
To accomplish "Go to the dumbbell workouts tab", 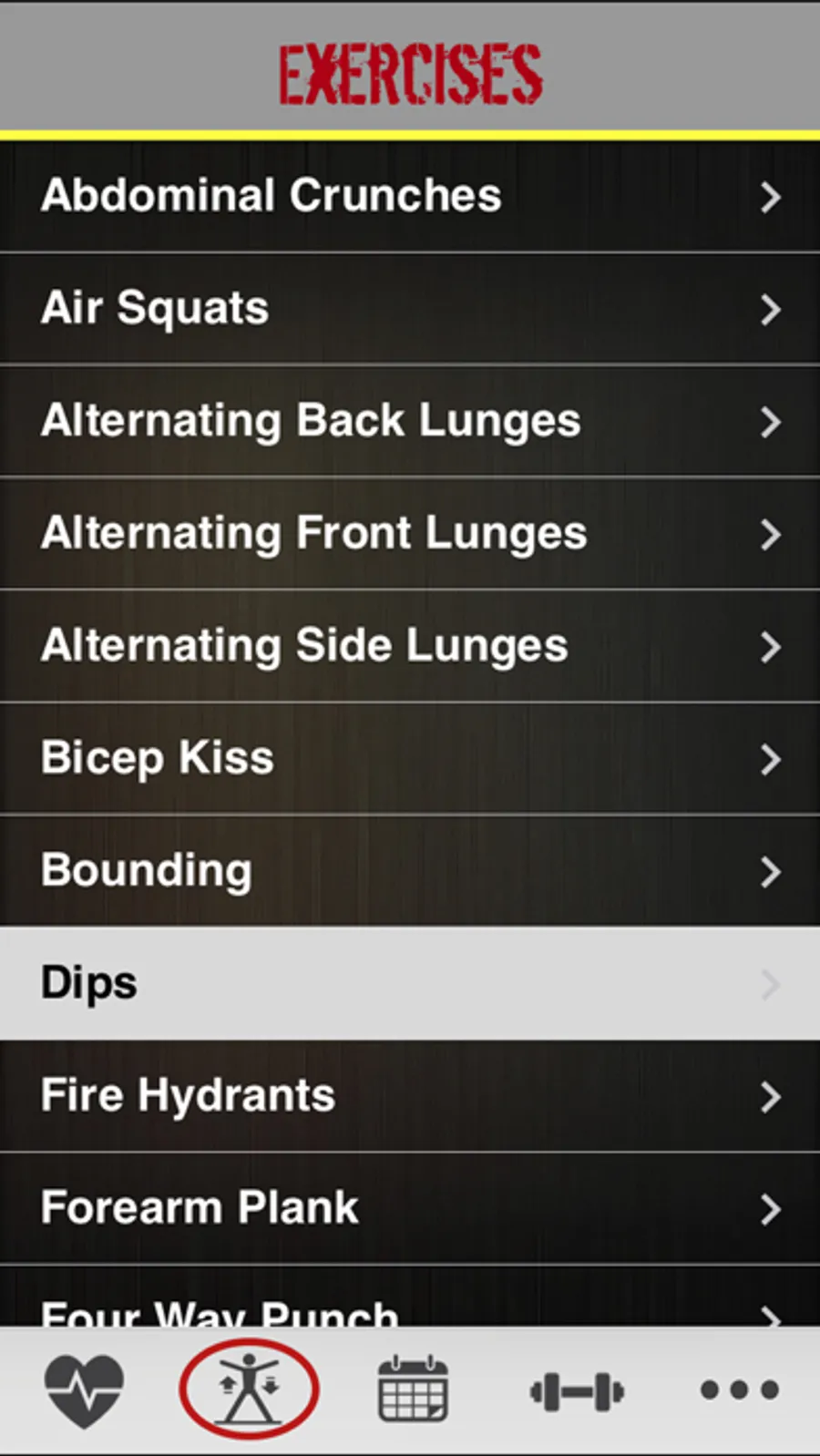I will 577,1391.
